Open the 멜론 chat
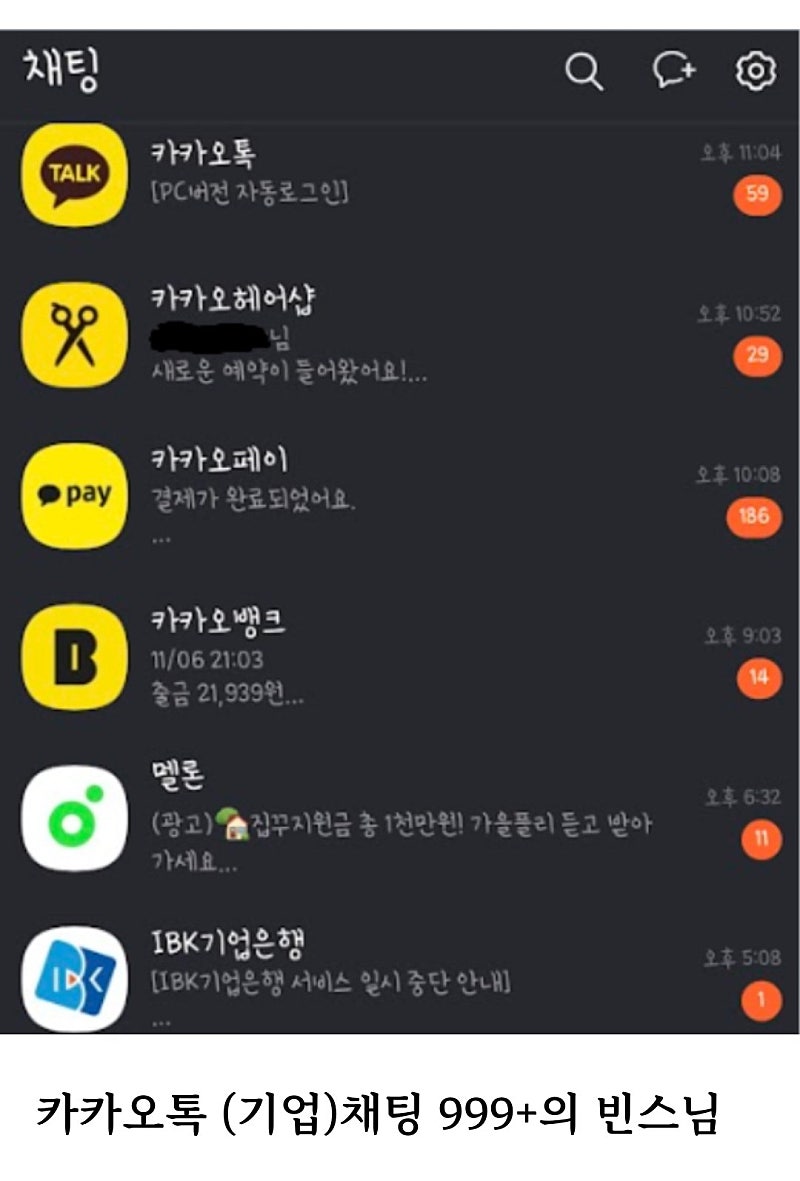The image size is (800, 1181). coord(400,818)
